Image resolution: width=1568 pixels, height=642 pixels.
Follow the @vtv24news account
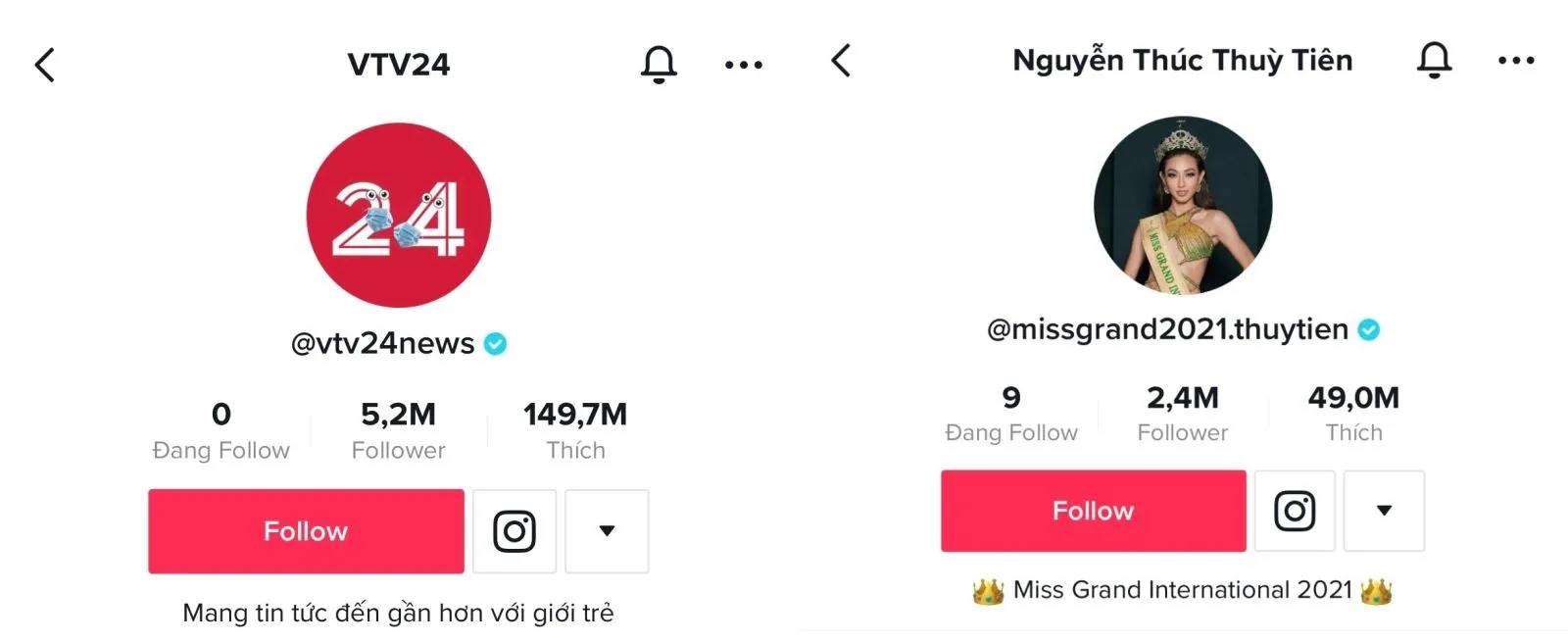click(306, 531)
